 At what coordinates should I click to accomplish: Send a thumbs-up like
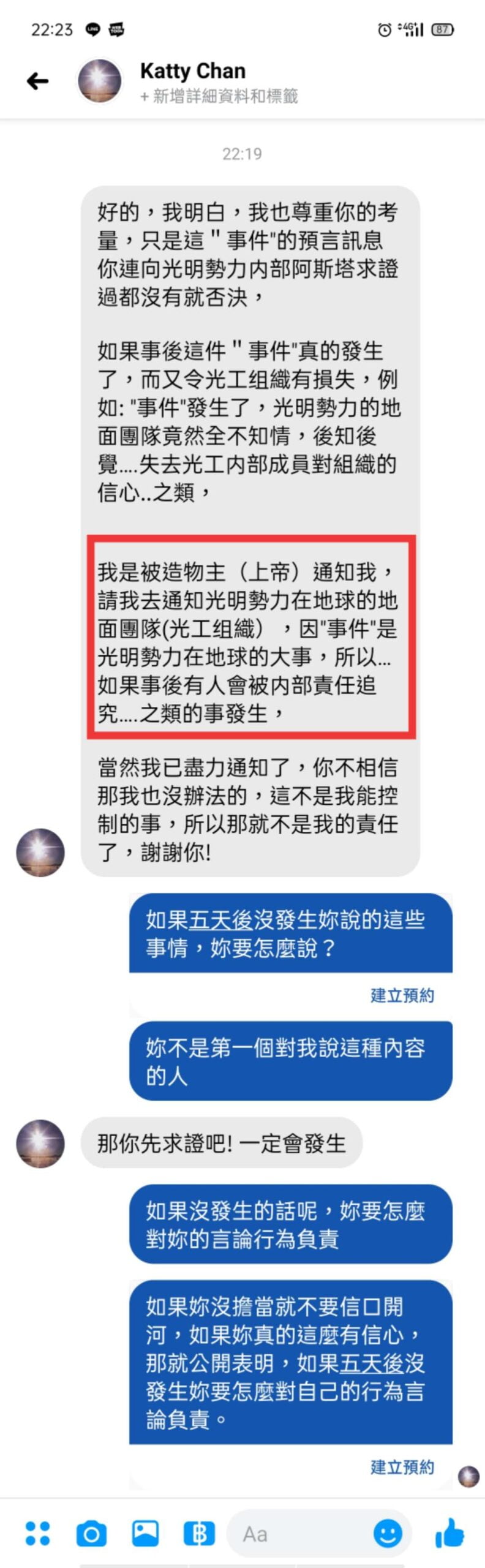pyautogui.click(x=449, y=1533)
